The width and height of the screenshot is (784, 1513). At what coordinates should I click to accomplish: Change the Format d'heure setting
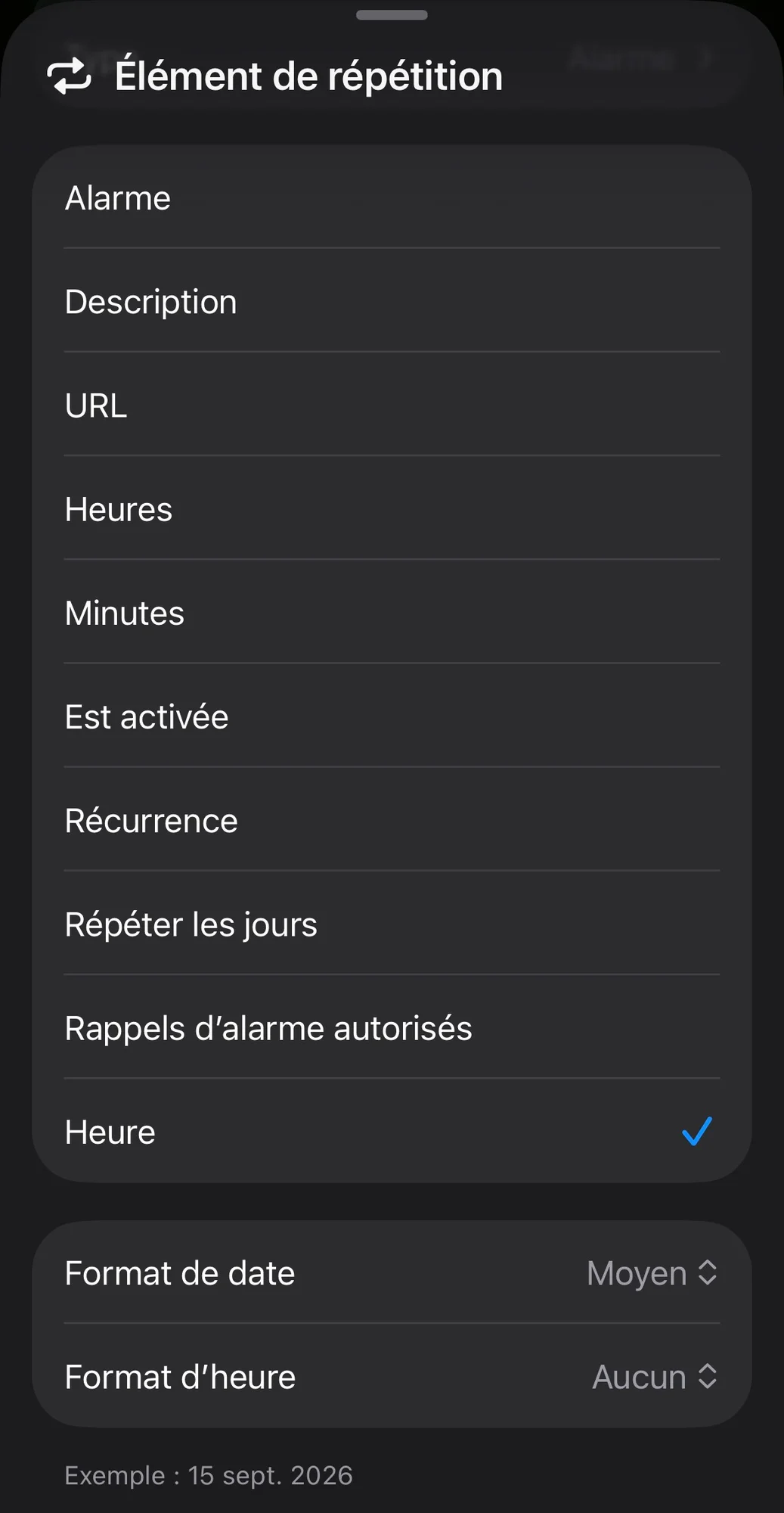tap(654, 1377)
